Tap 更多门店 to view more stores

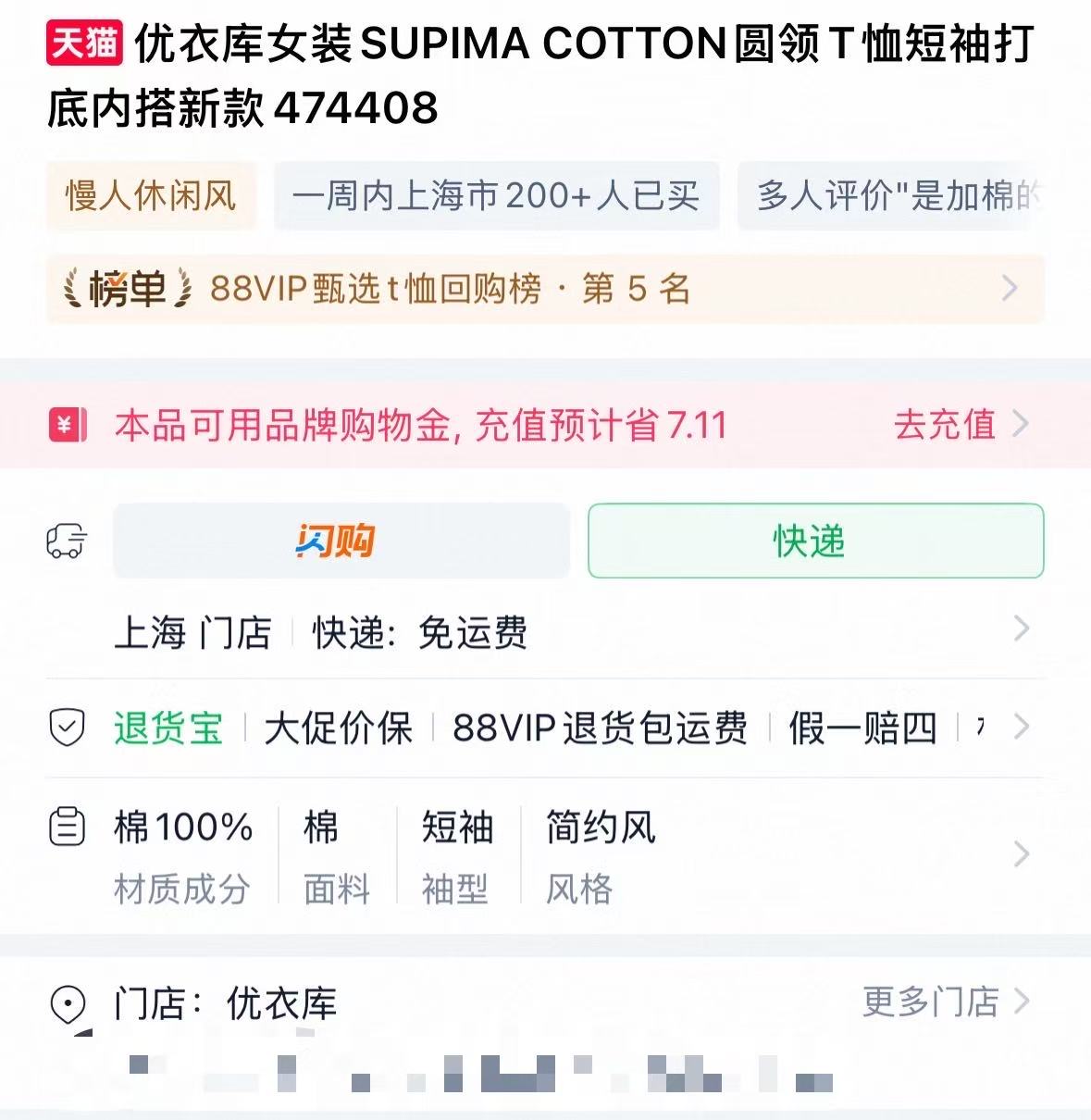pos(944,1002)
